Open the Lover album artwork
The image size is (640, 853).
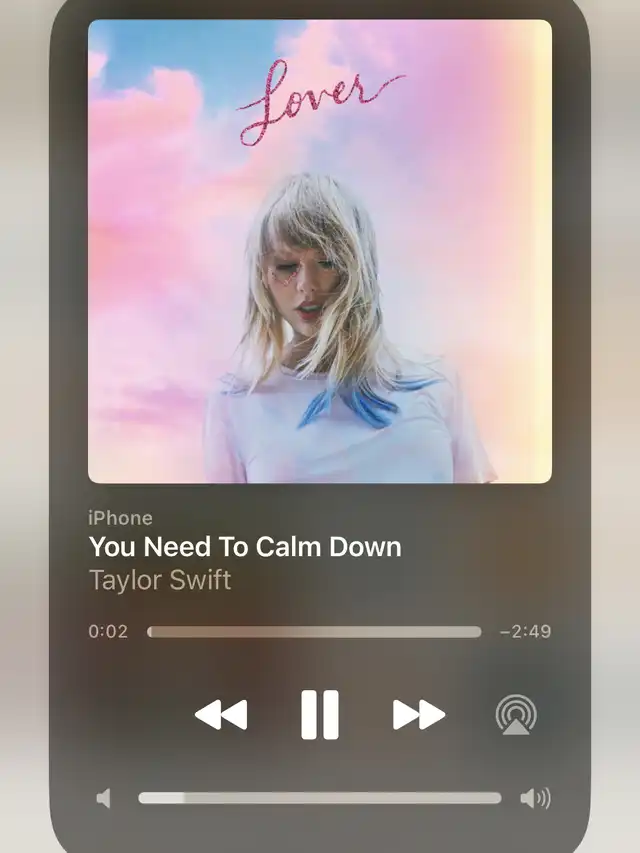tap(320, 251)
